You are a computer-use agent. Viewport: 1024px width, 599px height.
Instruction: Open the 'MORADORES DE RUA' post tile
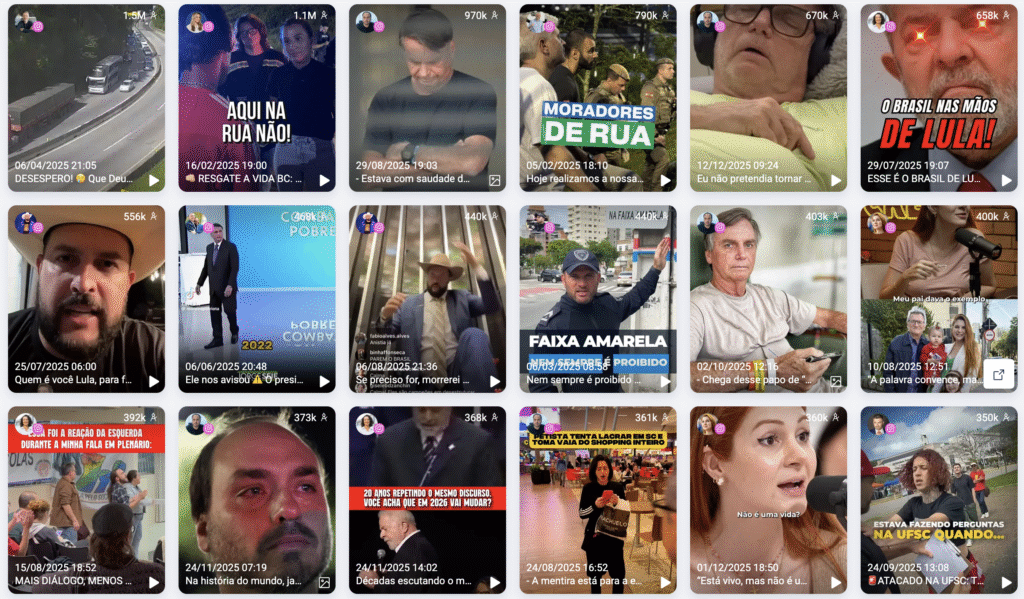click(598, 98)
